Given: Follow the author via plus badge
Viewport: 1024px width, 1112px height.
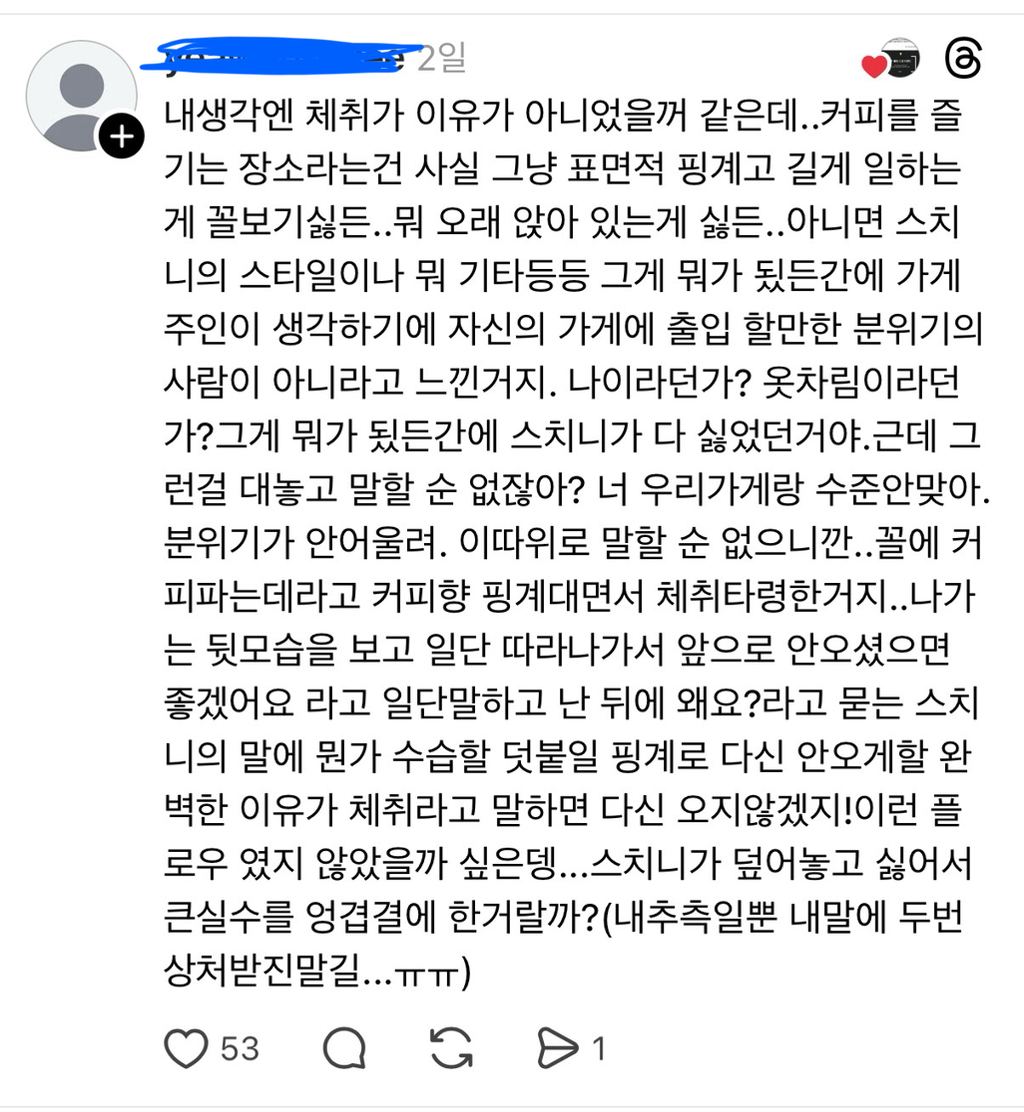Looking at the screenshot, I should [121, 135].
